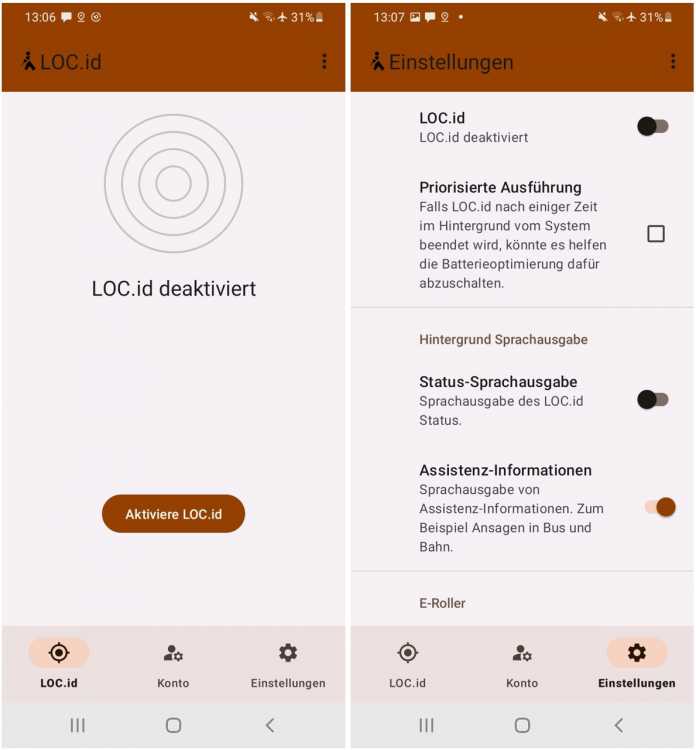Image resolution: width=696 pixels, height=750 pixels.
Task: Tap the Aktiviere LOC.id button
Action: pos(173,514)
